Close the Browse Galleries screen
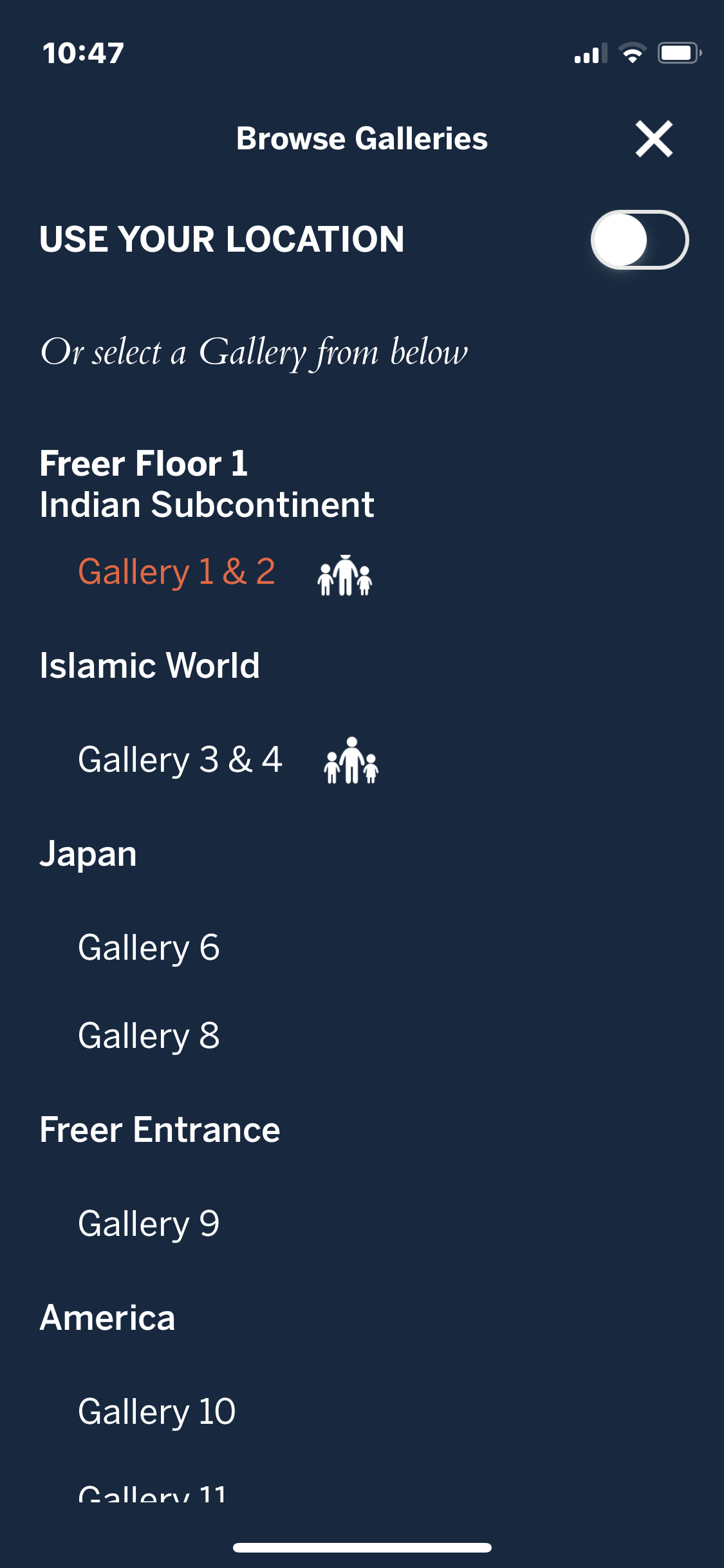This screenshot has height=1568, width=724. pyautogui.click(x=654, y=138)
